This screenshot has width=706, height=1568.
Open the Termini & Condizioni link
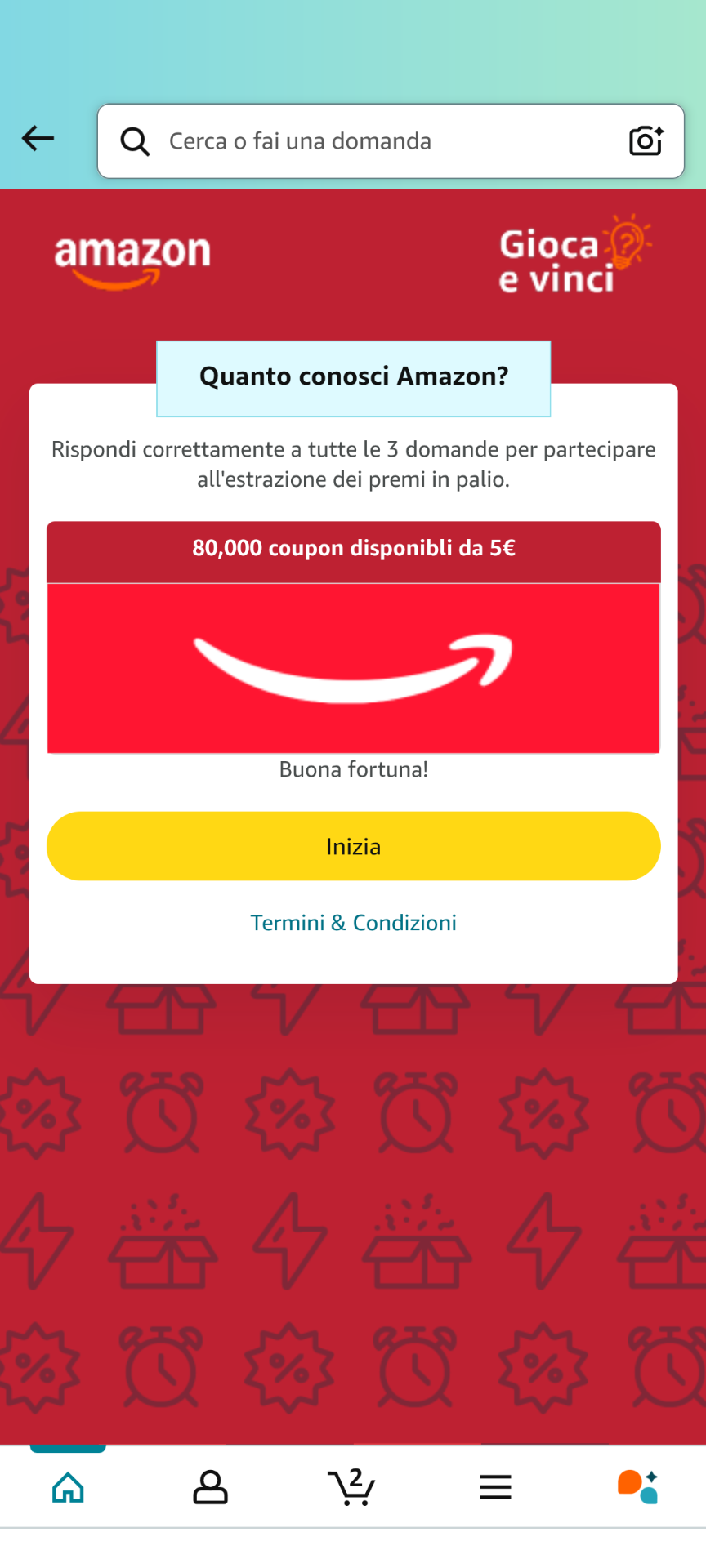353,923
